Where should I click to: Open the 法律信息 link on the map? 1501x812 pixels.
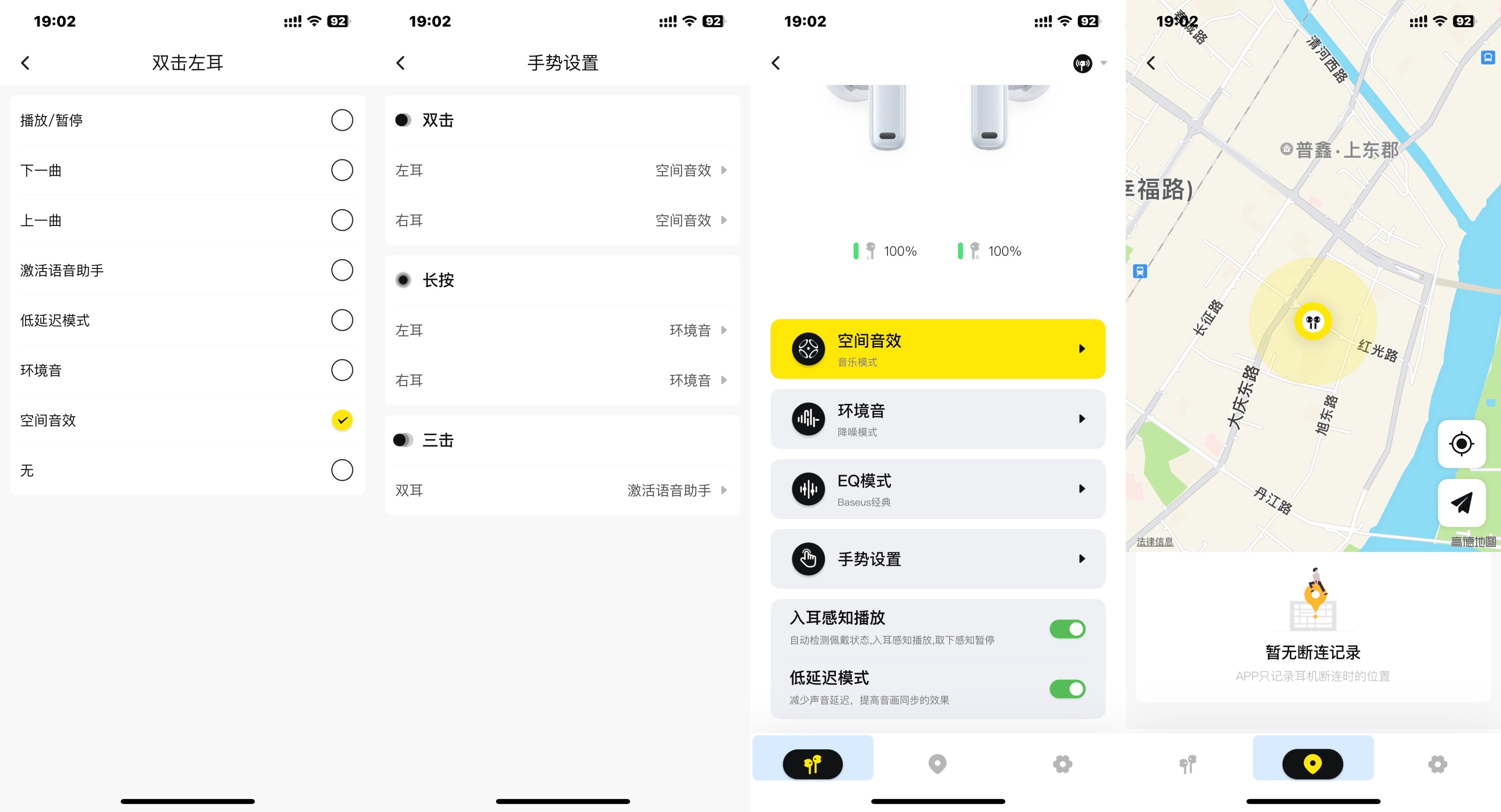point(1154,542)
